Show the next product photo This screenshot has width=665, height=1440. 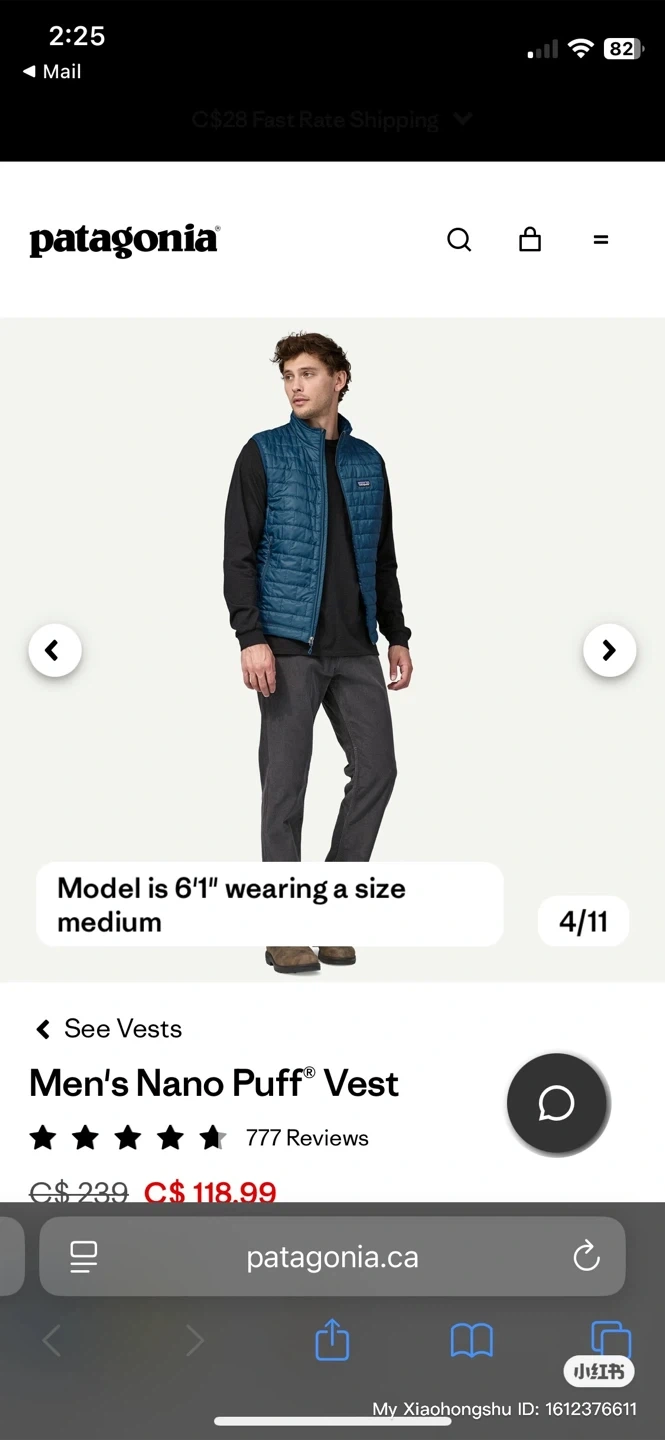click(x=609, y=650)
